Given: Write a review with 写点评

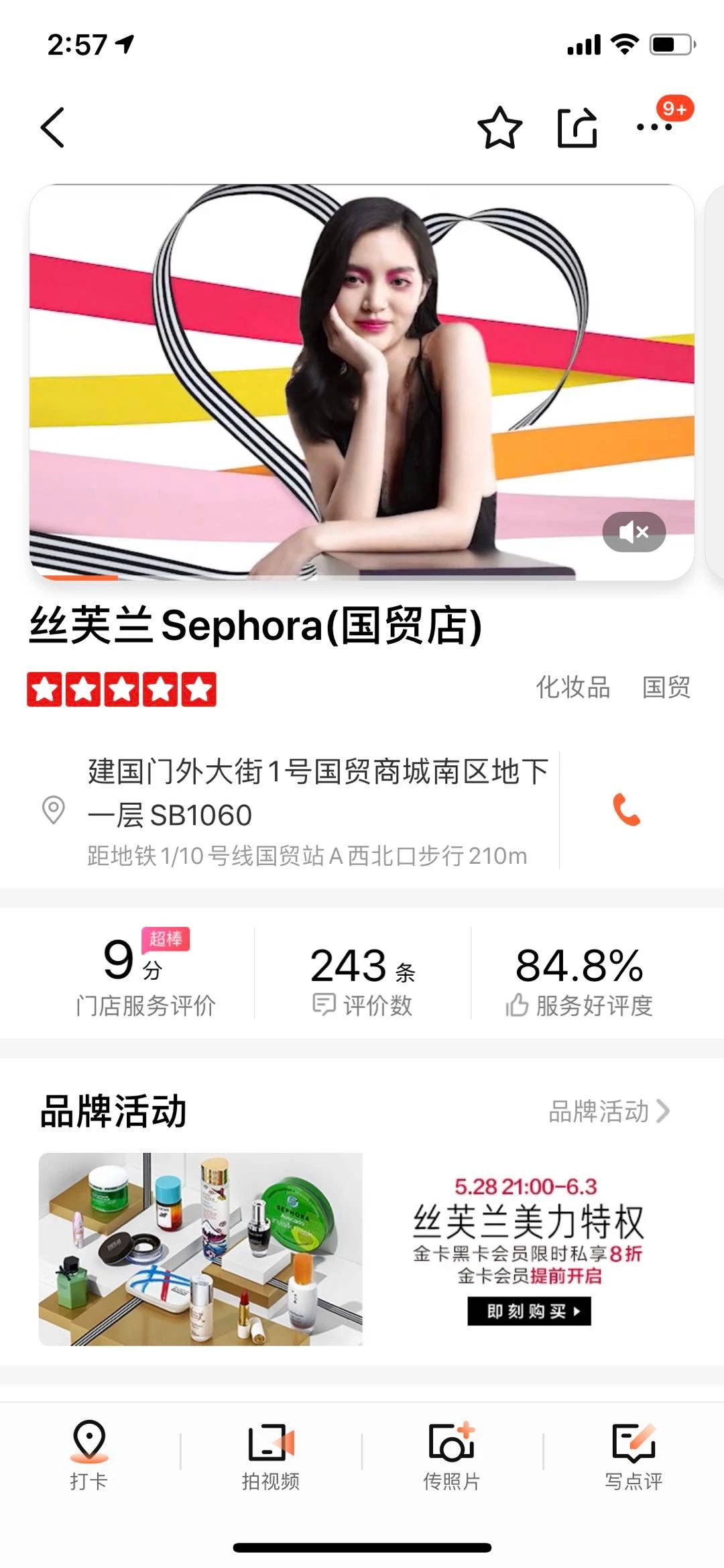Looking at the screenshot, I should pyautogui.click(x=633, y=1454).
